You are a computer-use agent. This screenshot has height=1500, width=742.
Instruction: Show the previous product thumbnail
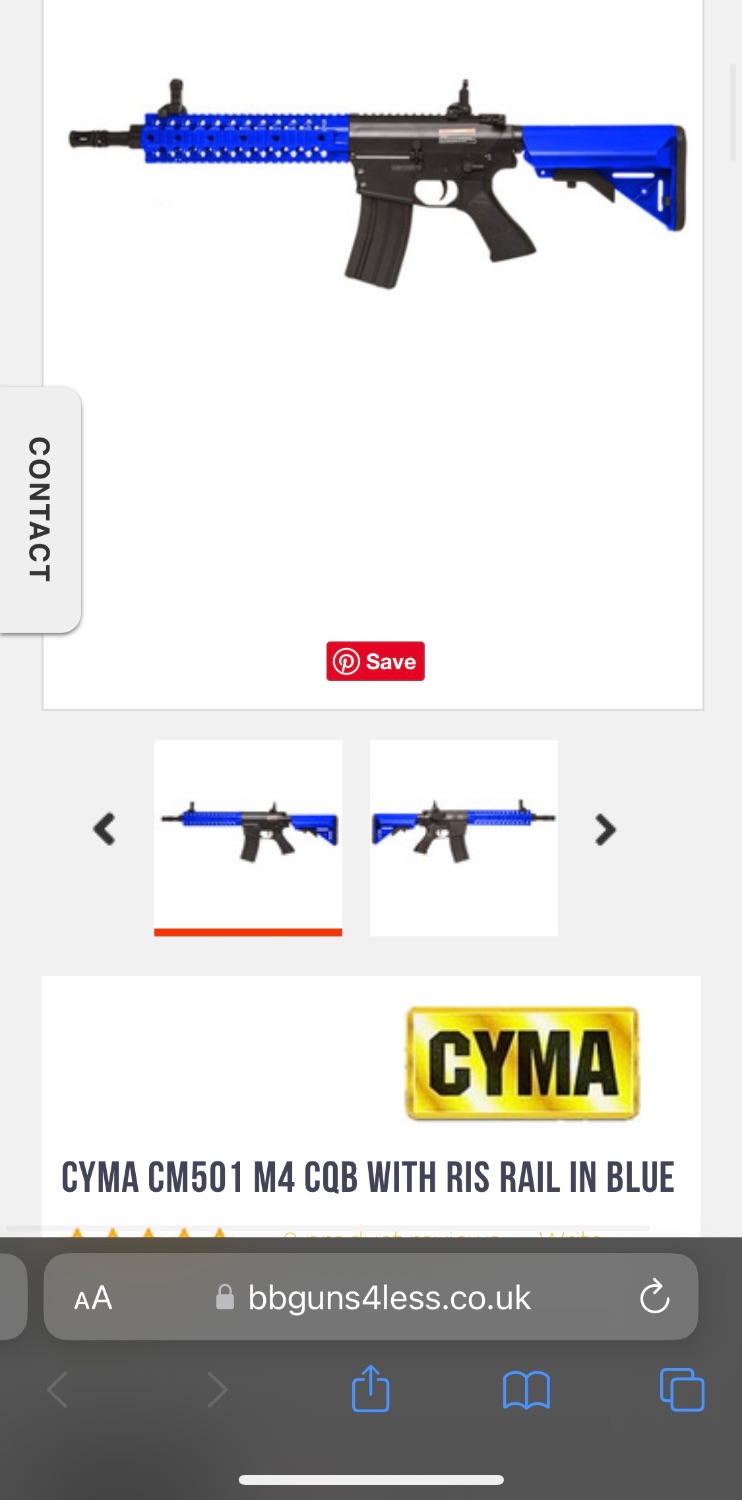[104, 829]
